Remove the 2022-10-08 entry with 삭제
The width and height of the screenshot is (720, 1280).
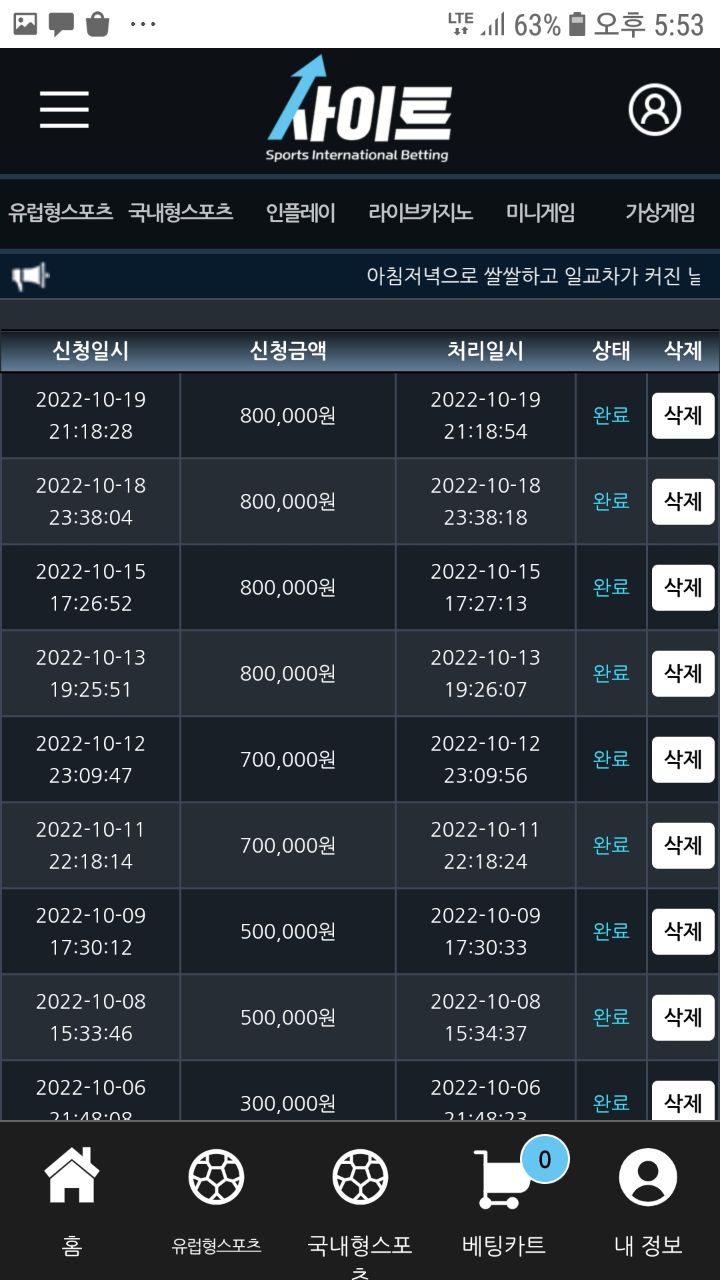(x=683, y=1018)
